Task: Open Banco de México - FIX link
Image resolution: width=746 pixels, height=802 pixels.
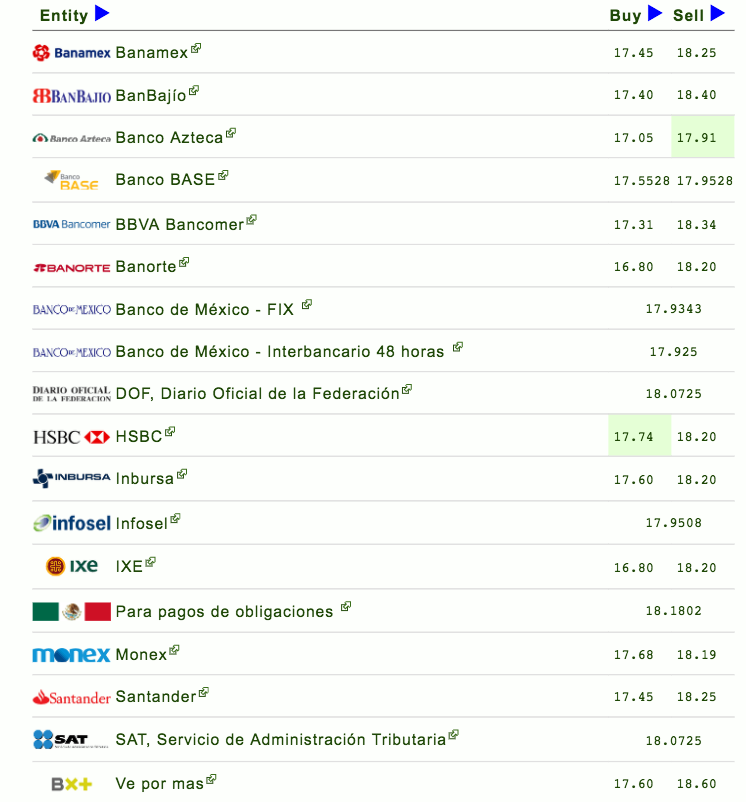Action: click(205, 309)
